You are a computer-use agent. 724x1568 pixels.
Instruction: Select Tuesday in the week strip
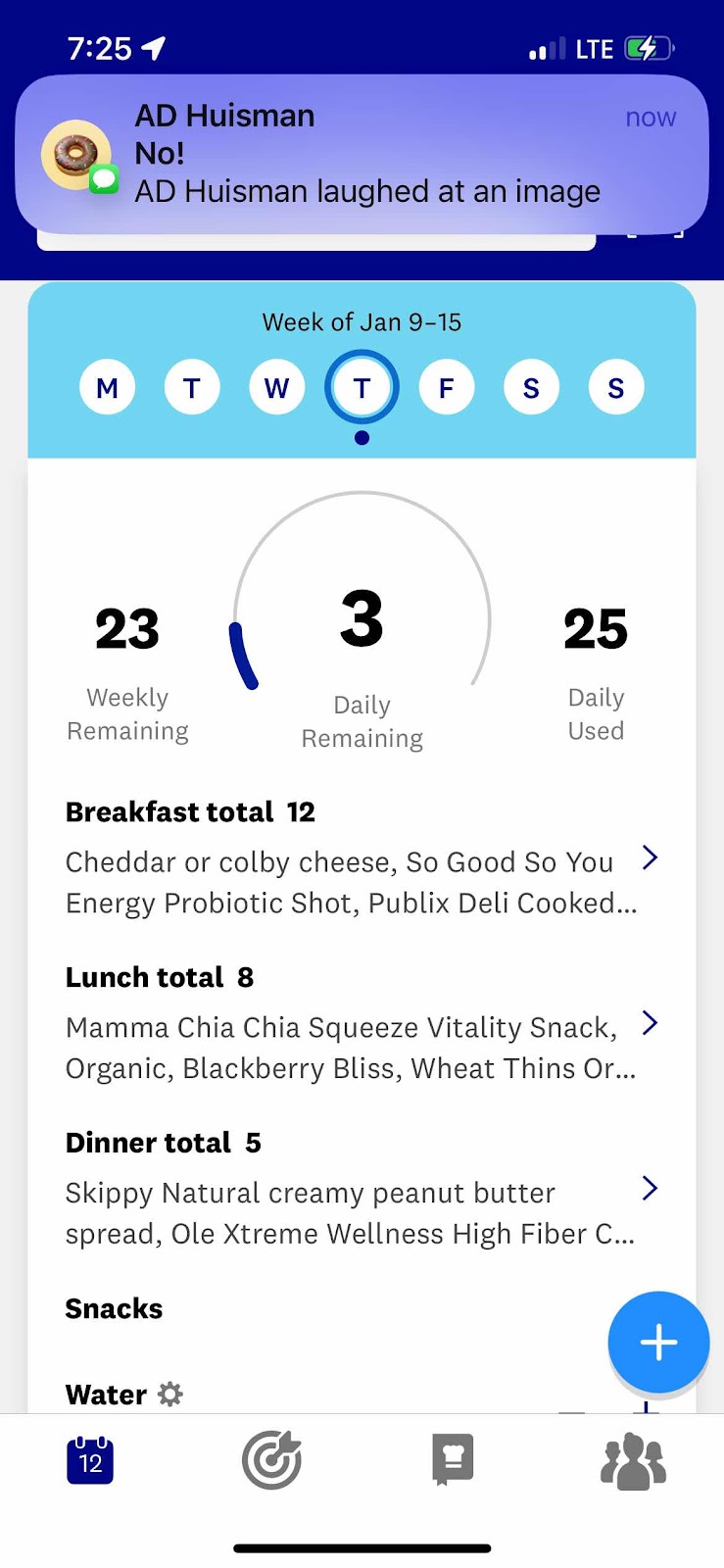192,388
